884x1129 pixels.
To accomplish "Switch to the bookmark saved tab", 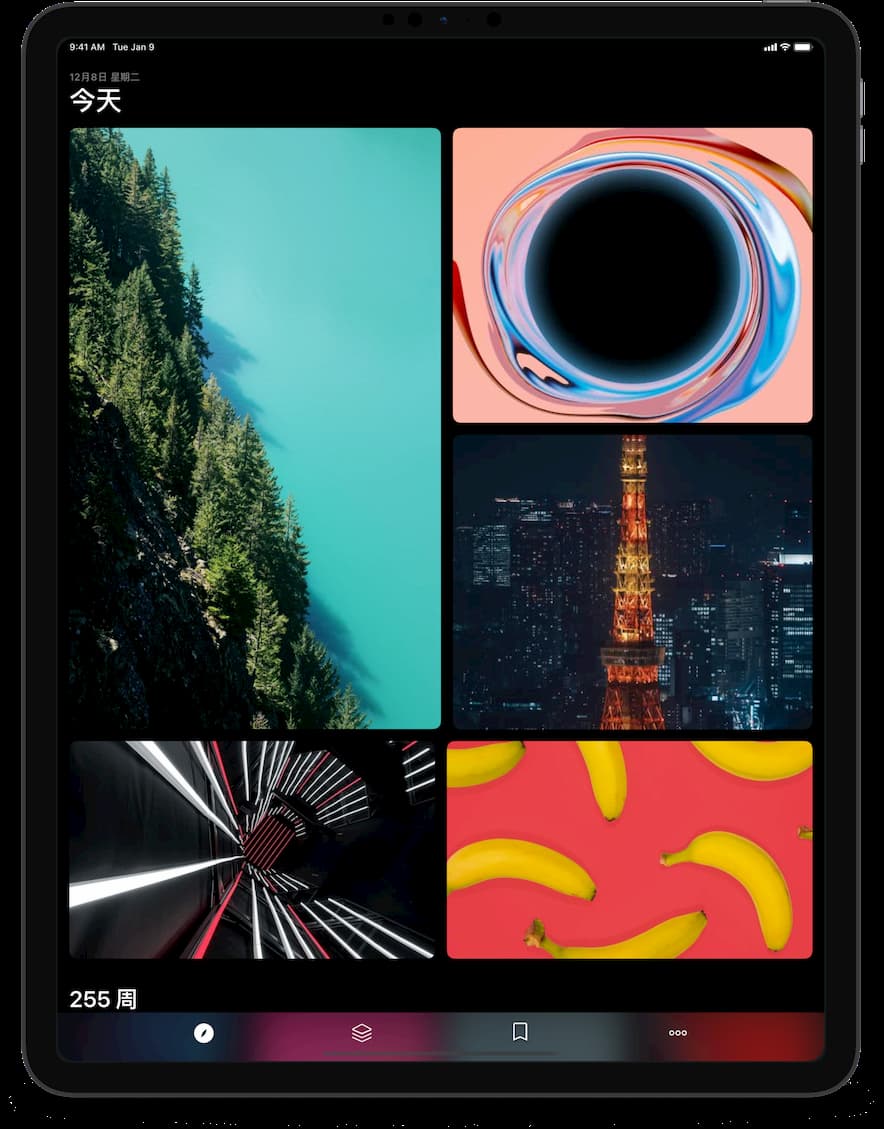I will 520,1032.
